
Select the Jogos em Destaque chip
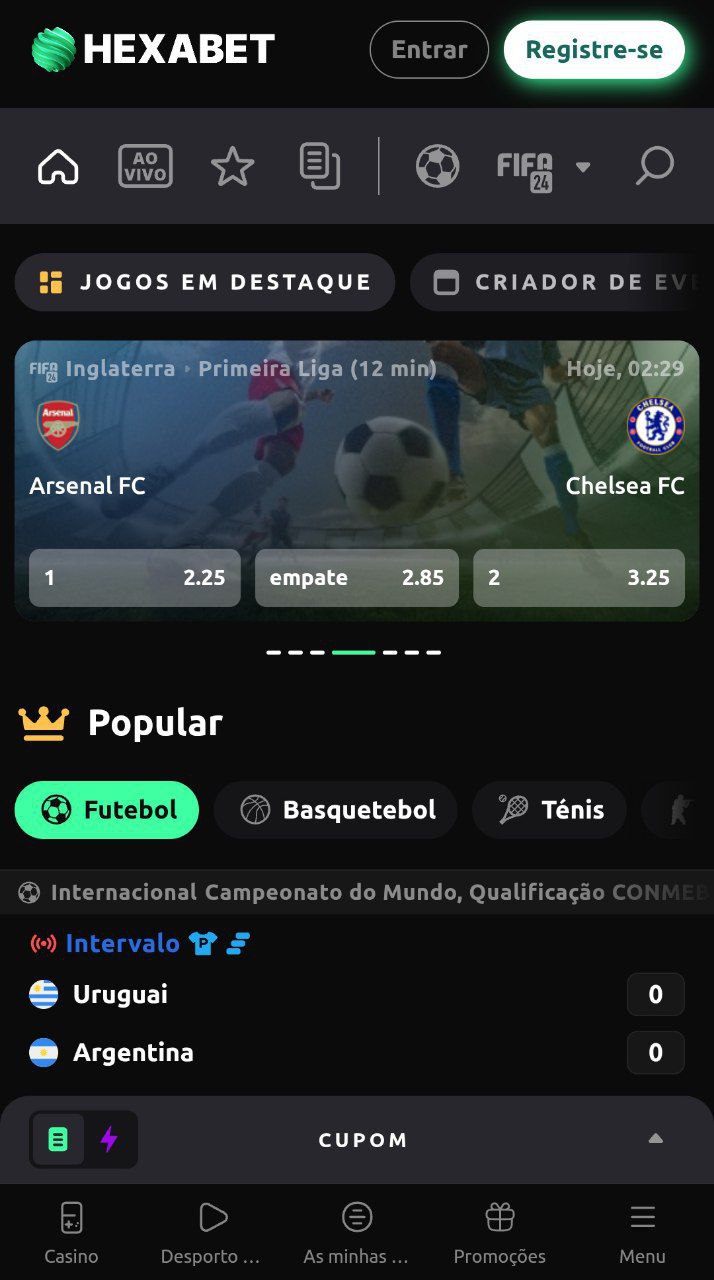tap(205, 282)
